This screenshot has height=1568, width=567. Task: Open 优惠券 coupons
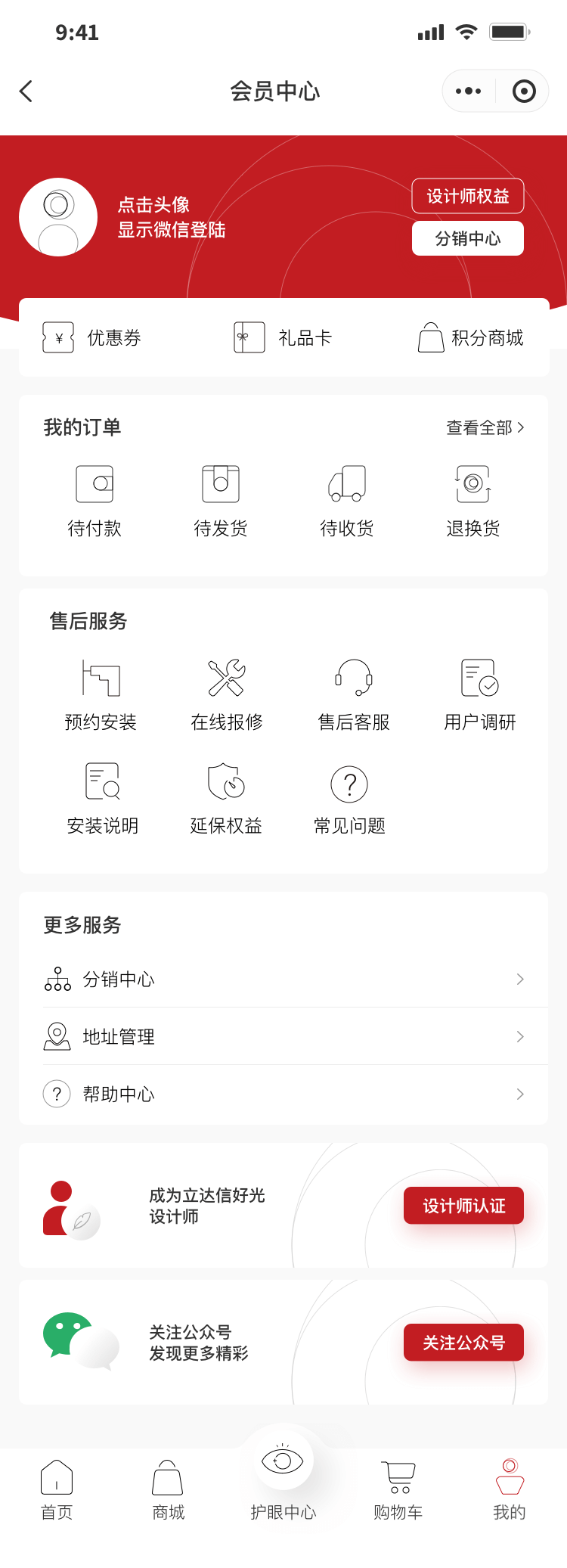click(x=93, y=337)
